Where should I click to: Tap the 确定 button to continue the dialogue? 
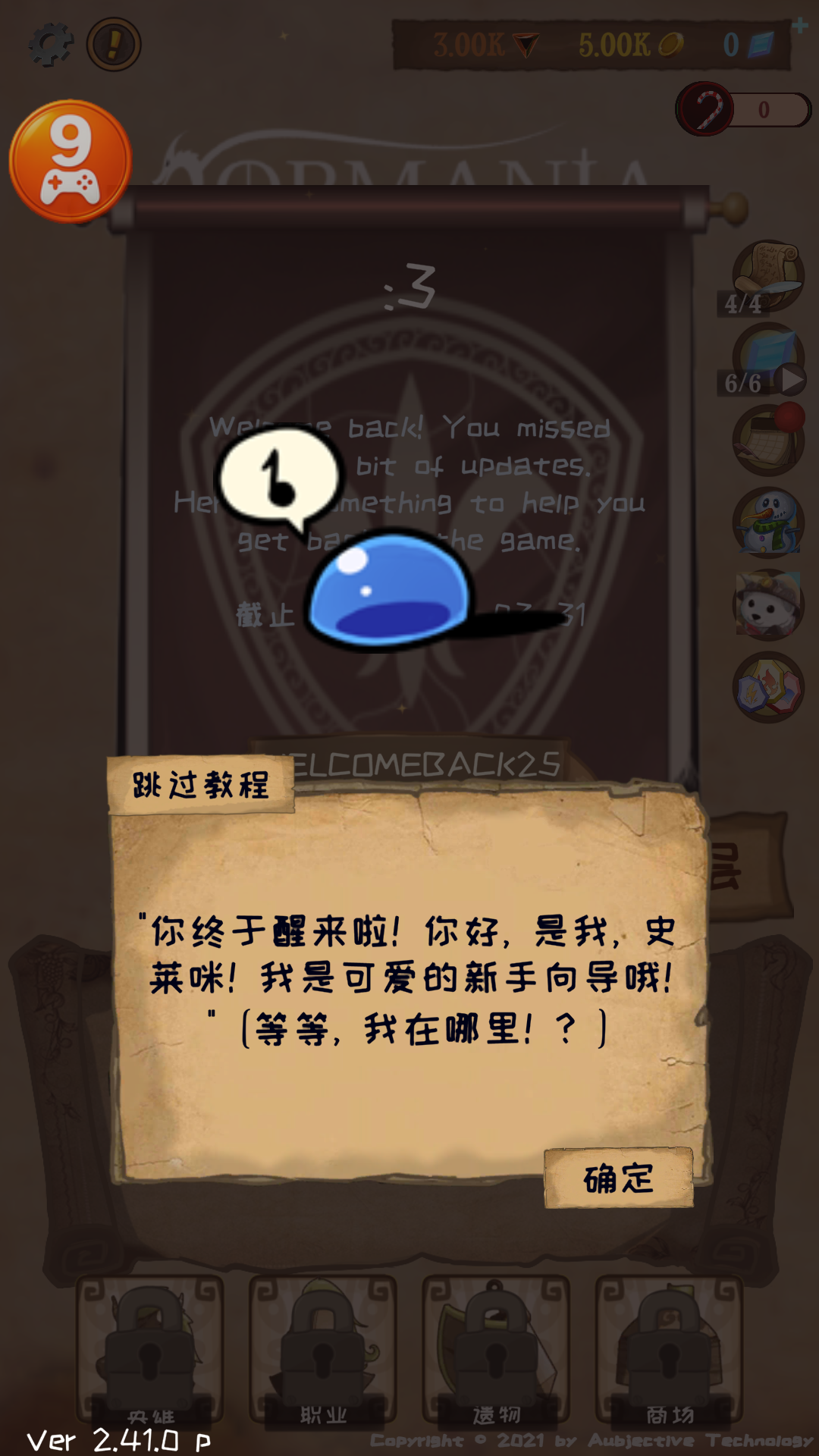point(618,1178)
